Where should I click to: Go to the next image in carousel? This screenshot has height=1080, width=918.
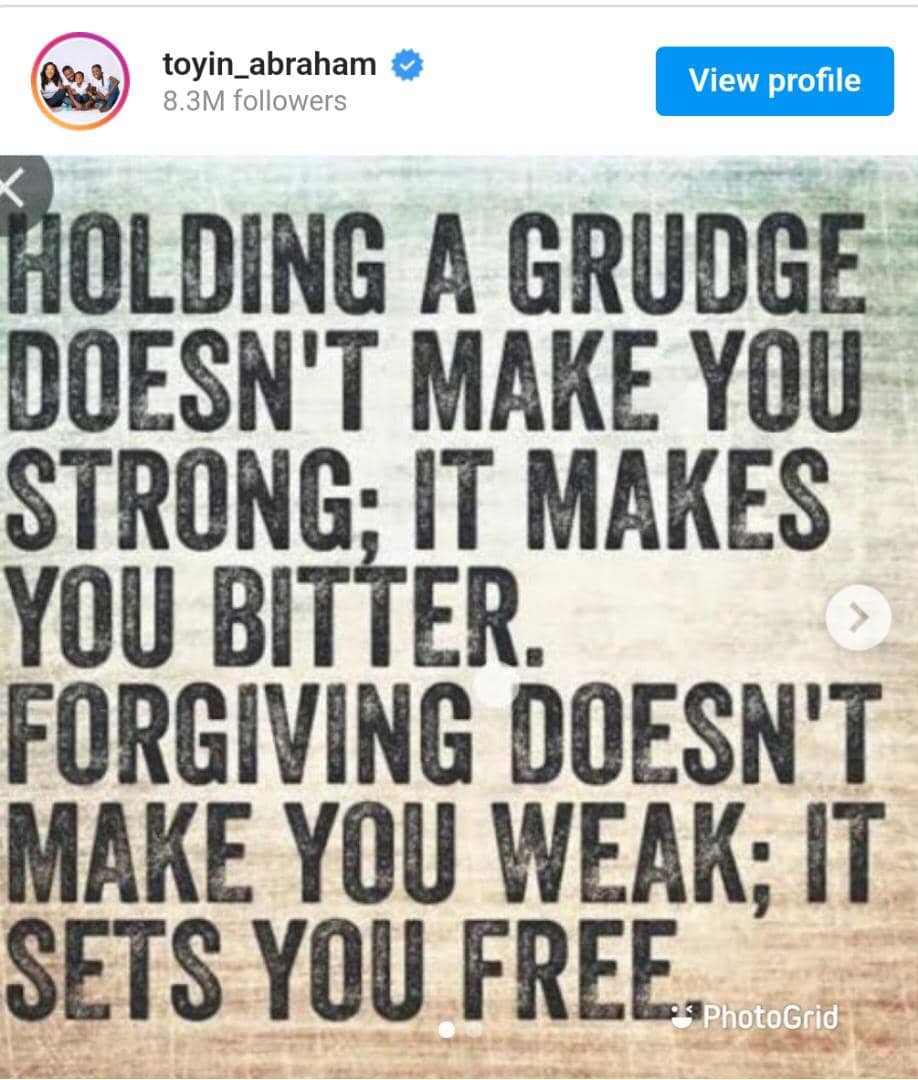858,617
